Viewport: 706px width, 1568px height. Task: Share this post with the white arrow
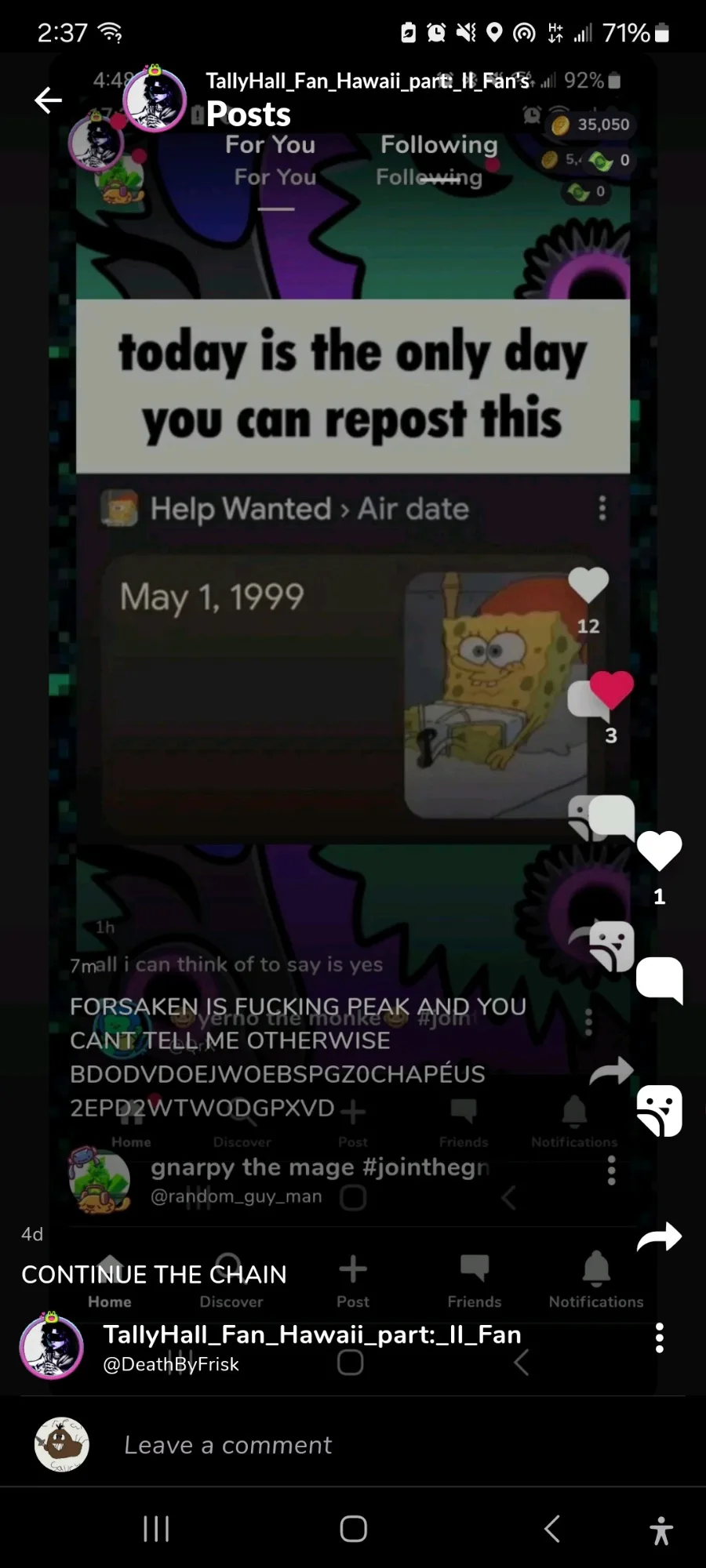tap(659, 1237)
